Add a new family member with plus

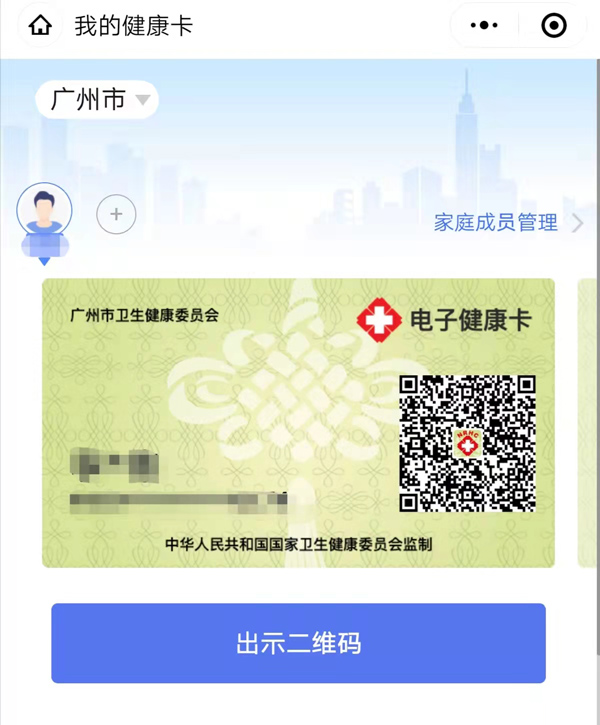tap(116, 214)
